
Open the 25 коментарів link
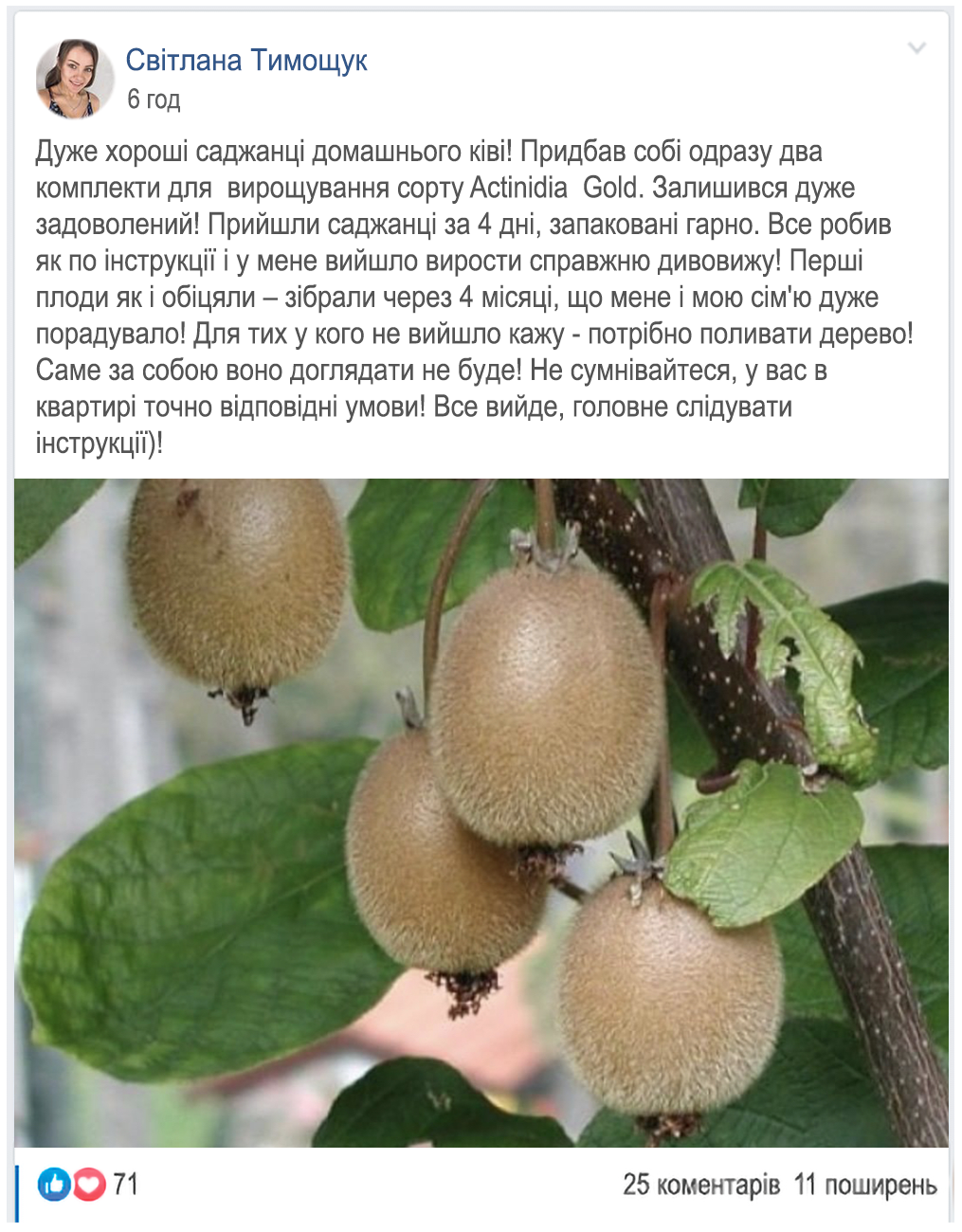(x=700, y=1185)
